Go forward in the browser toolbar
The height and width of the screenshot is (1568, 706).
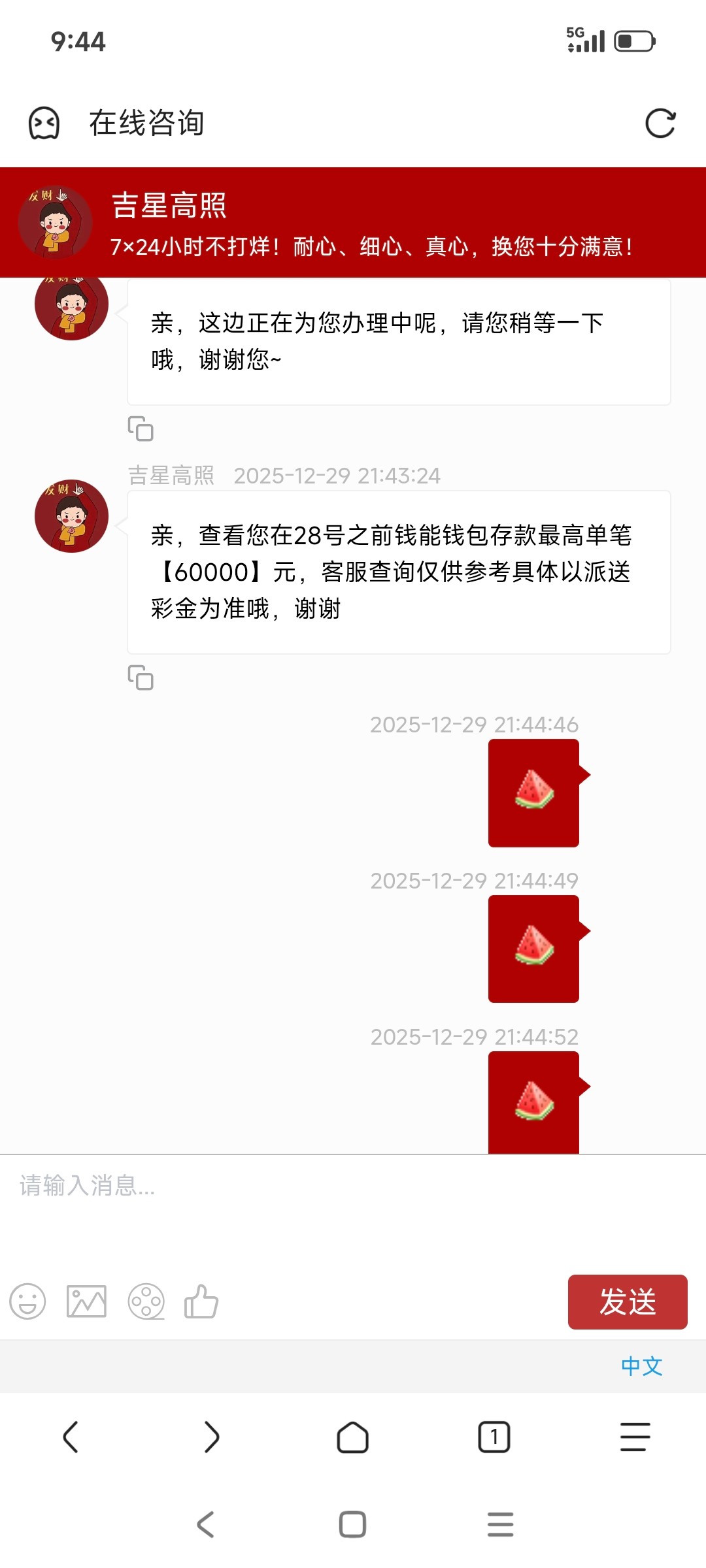point(212,1437)
